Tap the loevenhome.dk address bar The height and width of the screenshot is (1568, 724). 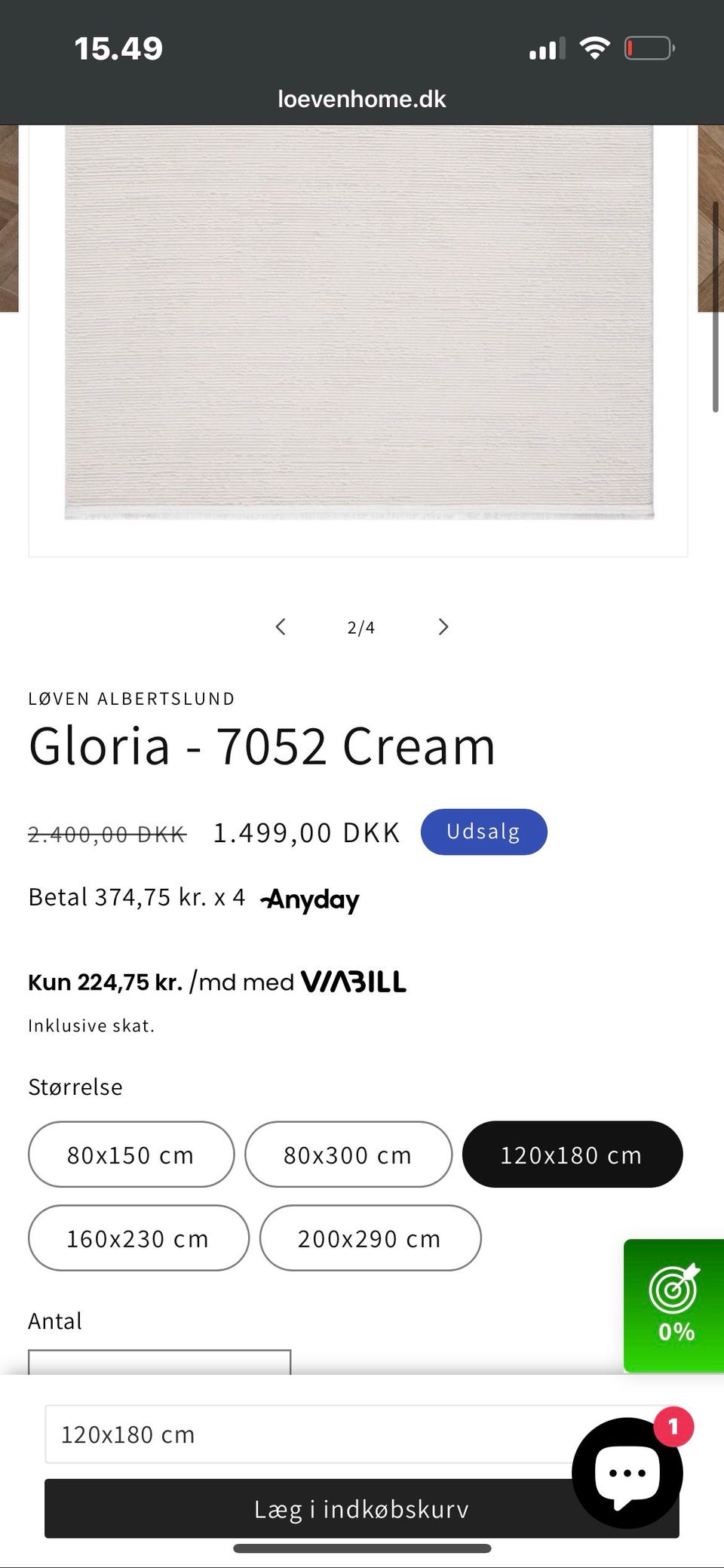(x=362, y=98)
